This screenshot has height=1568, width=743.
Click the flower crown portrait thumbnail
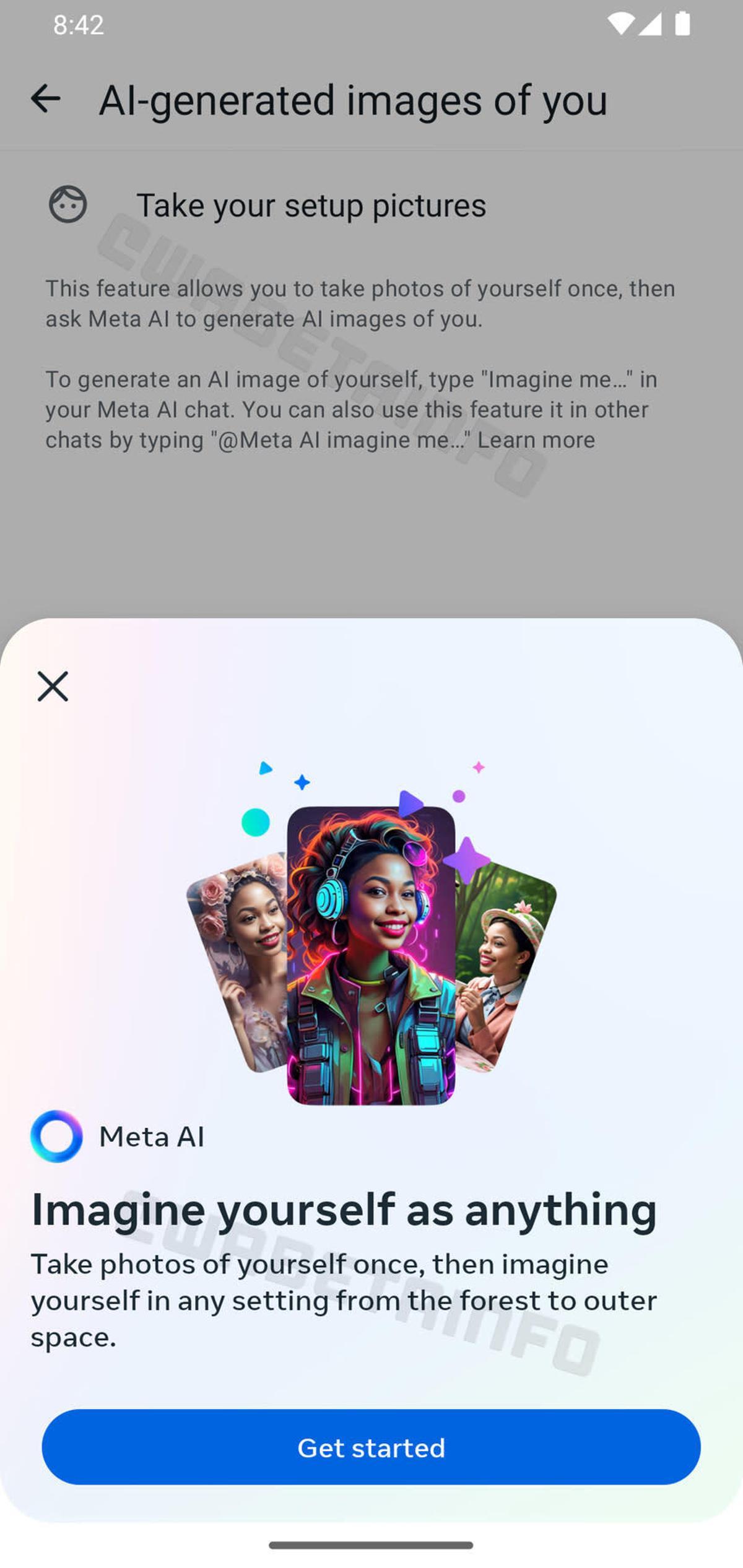[x=241, y=941]
